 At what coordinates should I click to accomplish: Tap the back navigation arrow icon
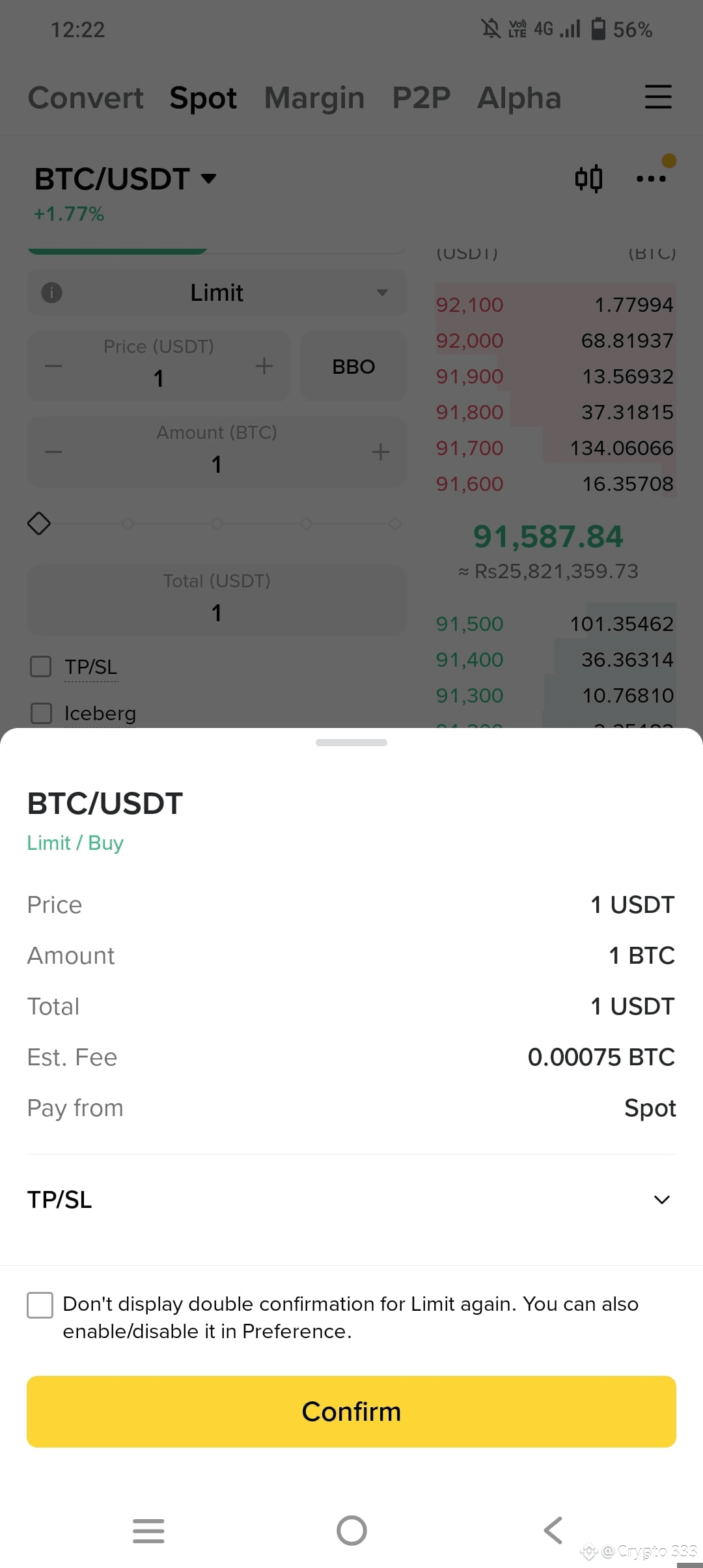click(553, 1530)
